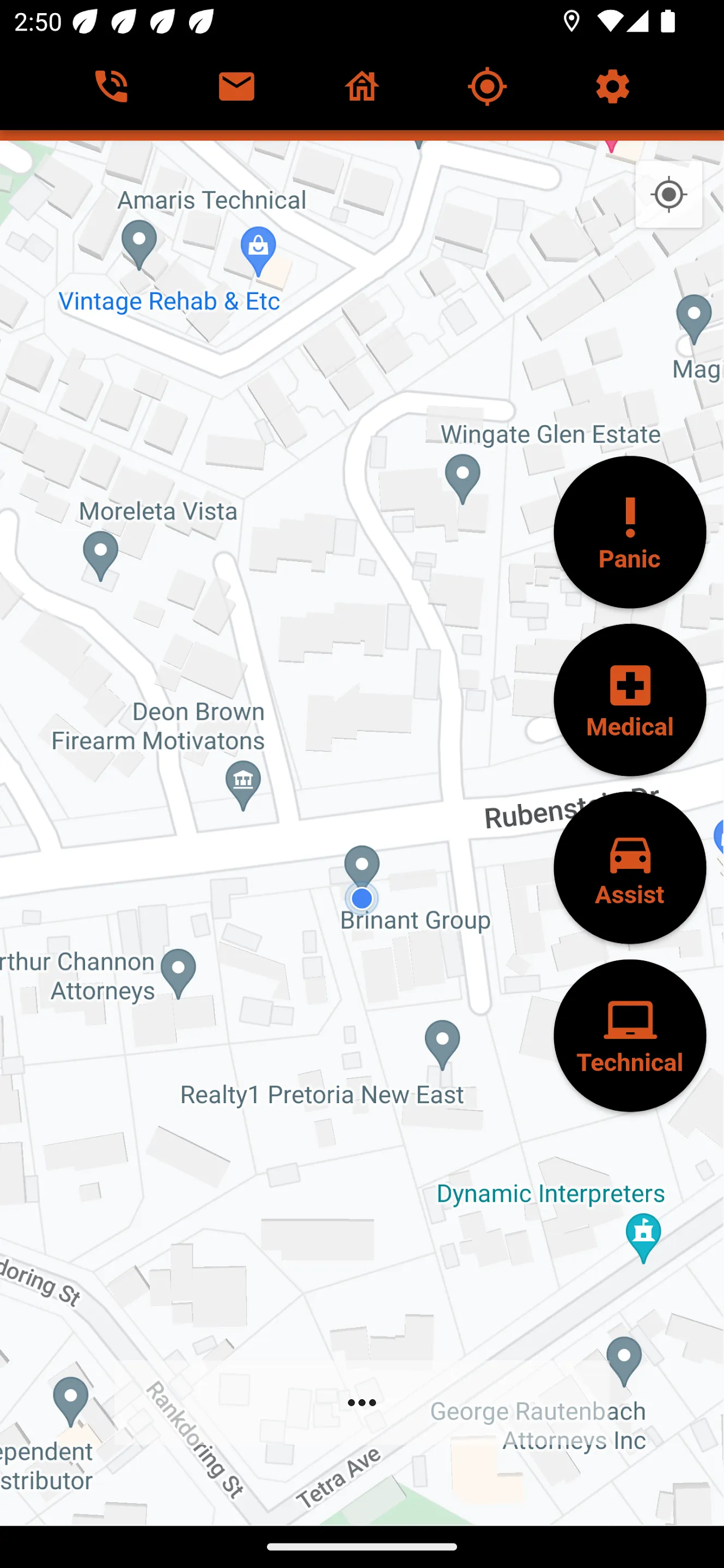Go to the home icon
Viewport: 724px width, 1568px height.
pos(362,87)
